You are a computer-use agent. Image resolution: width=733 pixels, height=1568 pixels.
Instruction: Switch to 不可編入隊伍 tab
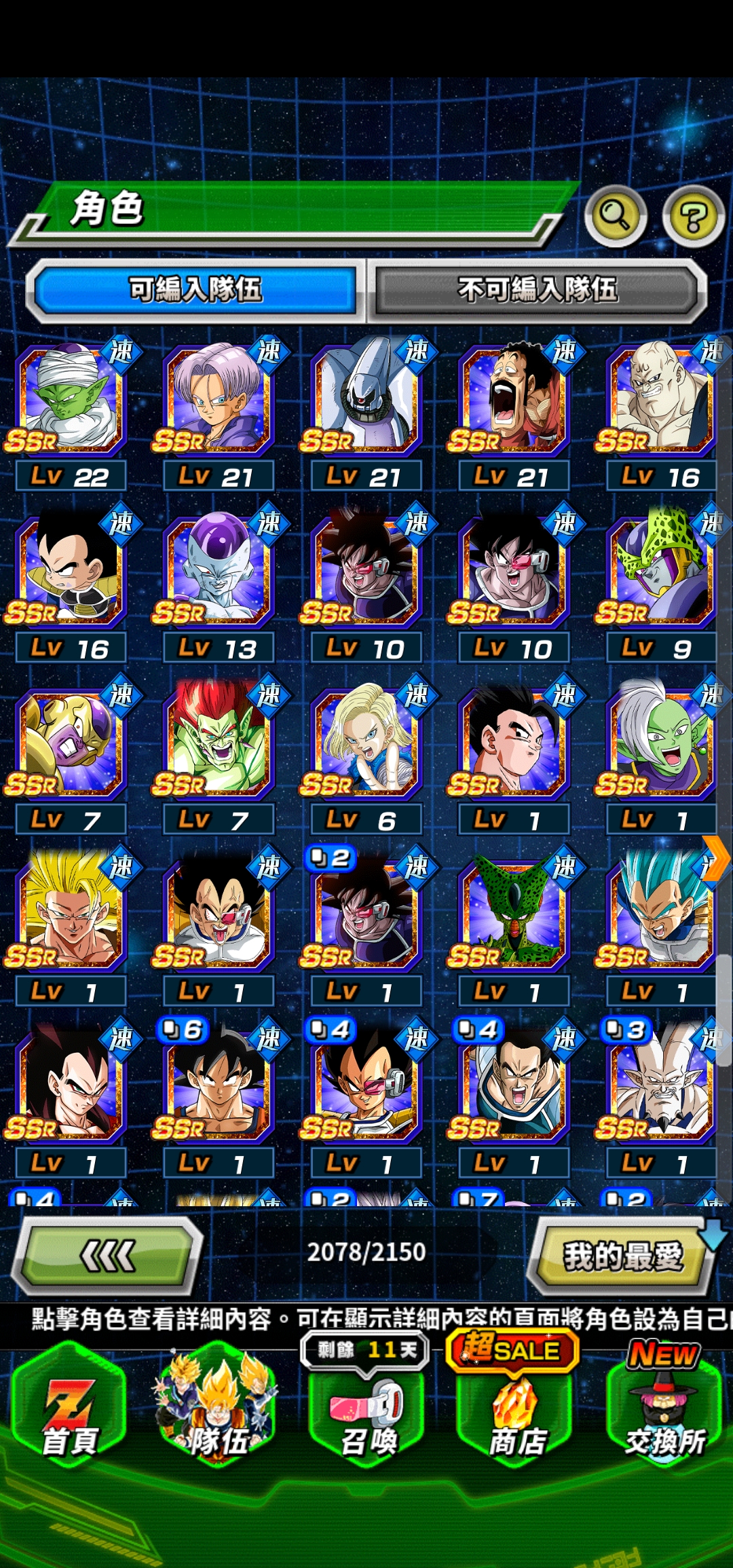[538, 290]
